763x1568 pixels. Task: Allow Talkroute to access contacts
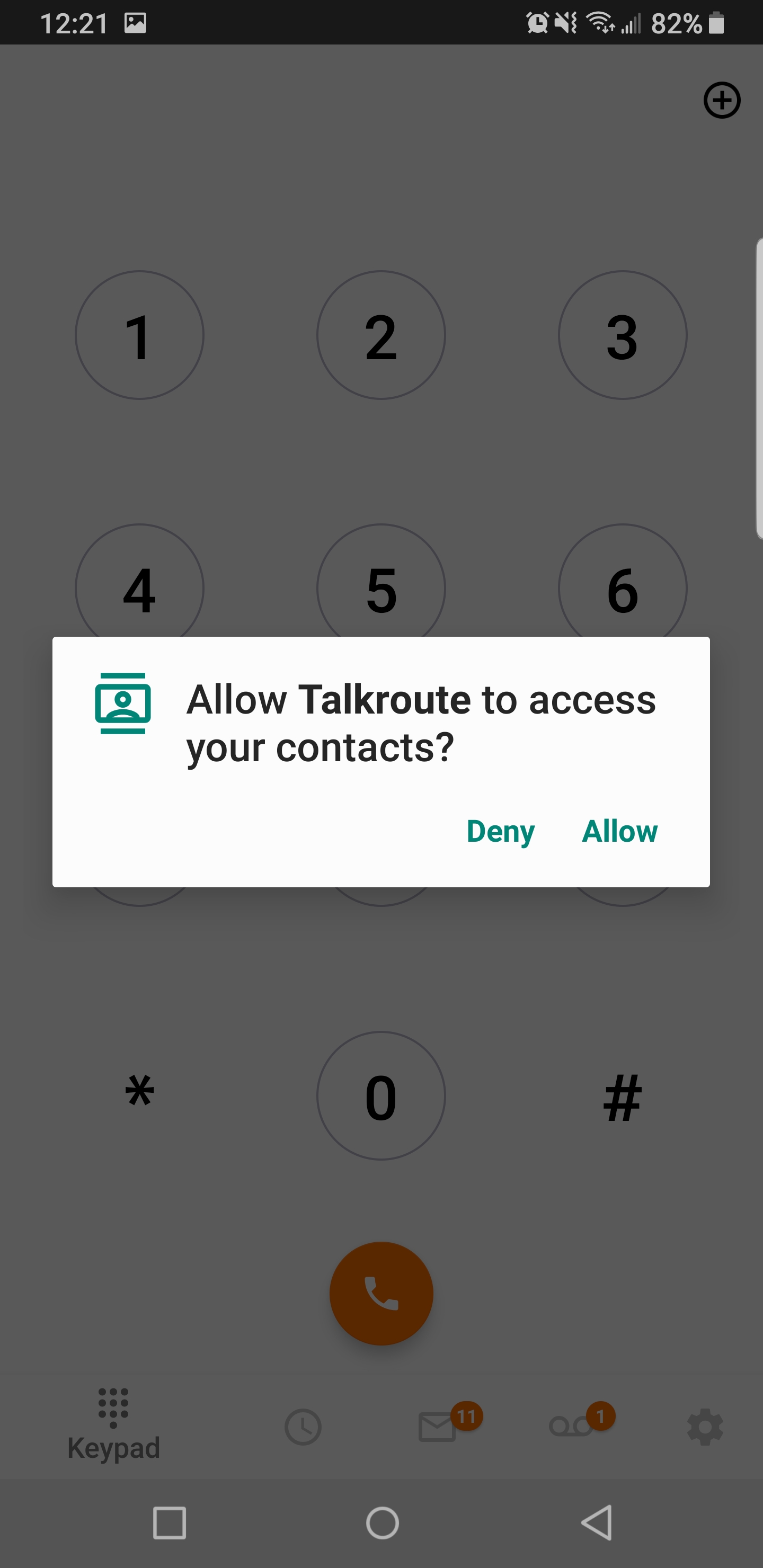coord(619,831)
